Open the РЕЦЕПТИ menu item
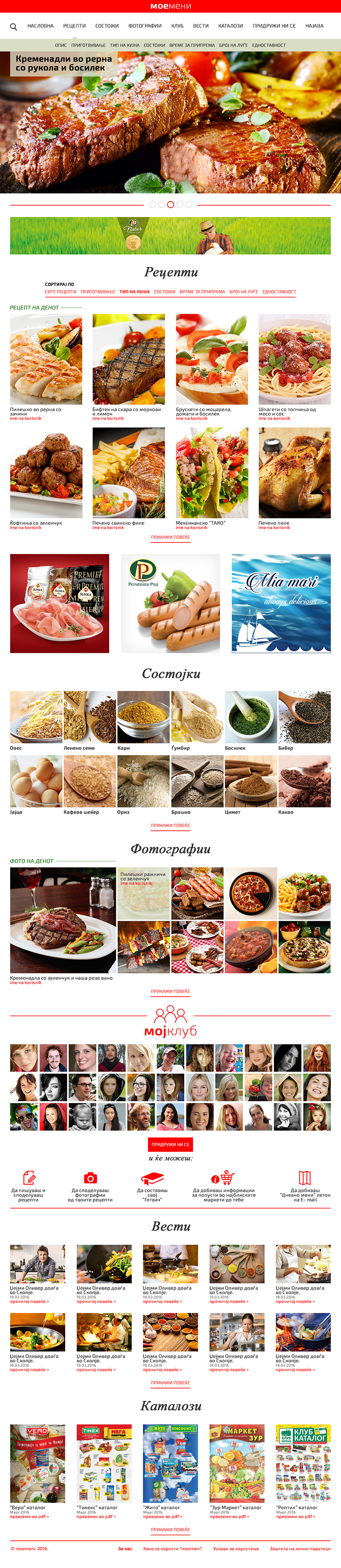Viewport: 341px width, 1568px height. pos(74,26)
